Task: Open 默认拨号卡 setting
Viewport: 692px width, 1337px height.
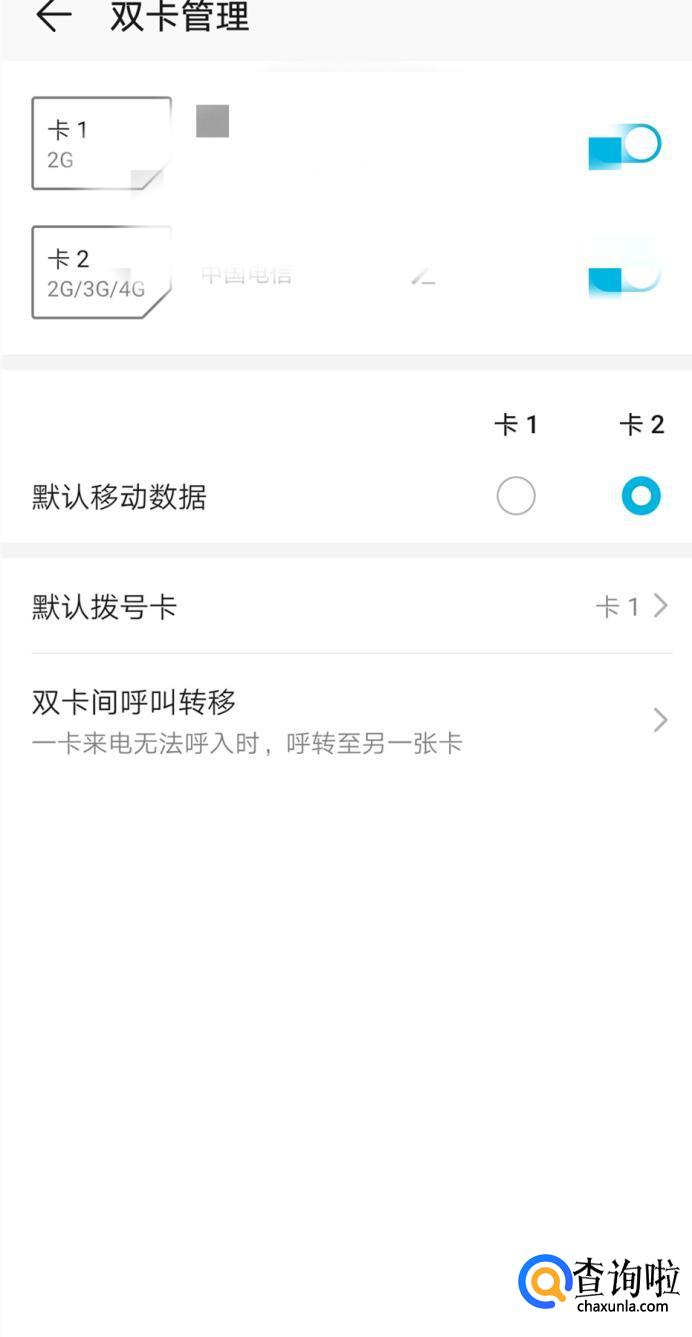Action: pos(346,606)
